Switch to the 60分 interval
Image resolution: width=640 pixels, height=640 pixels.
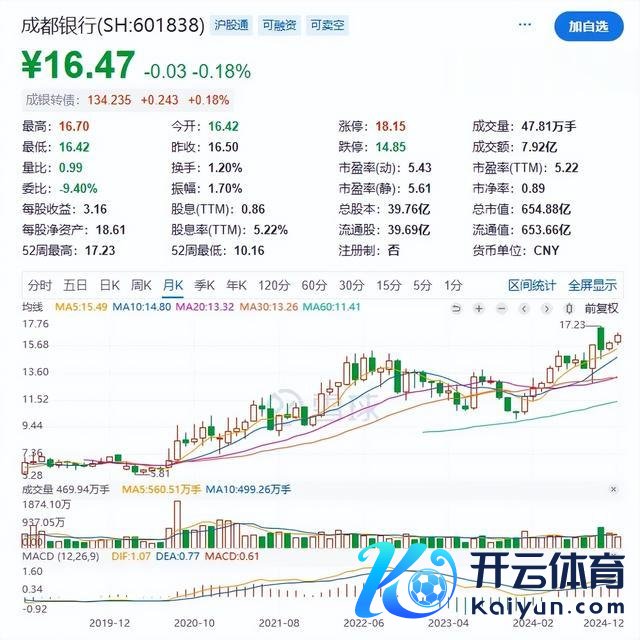(314, 285)
